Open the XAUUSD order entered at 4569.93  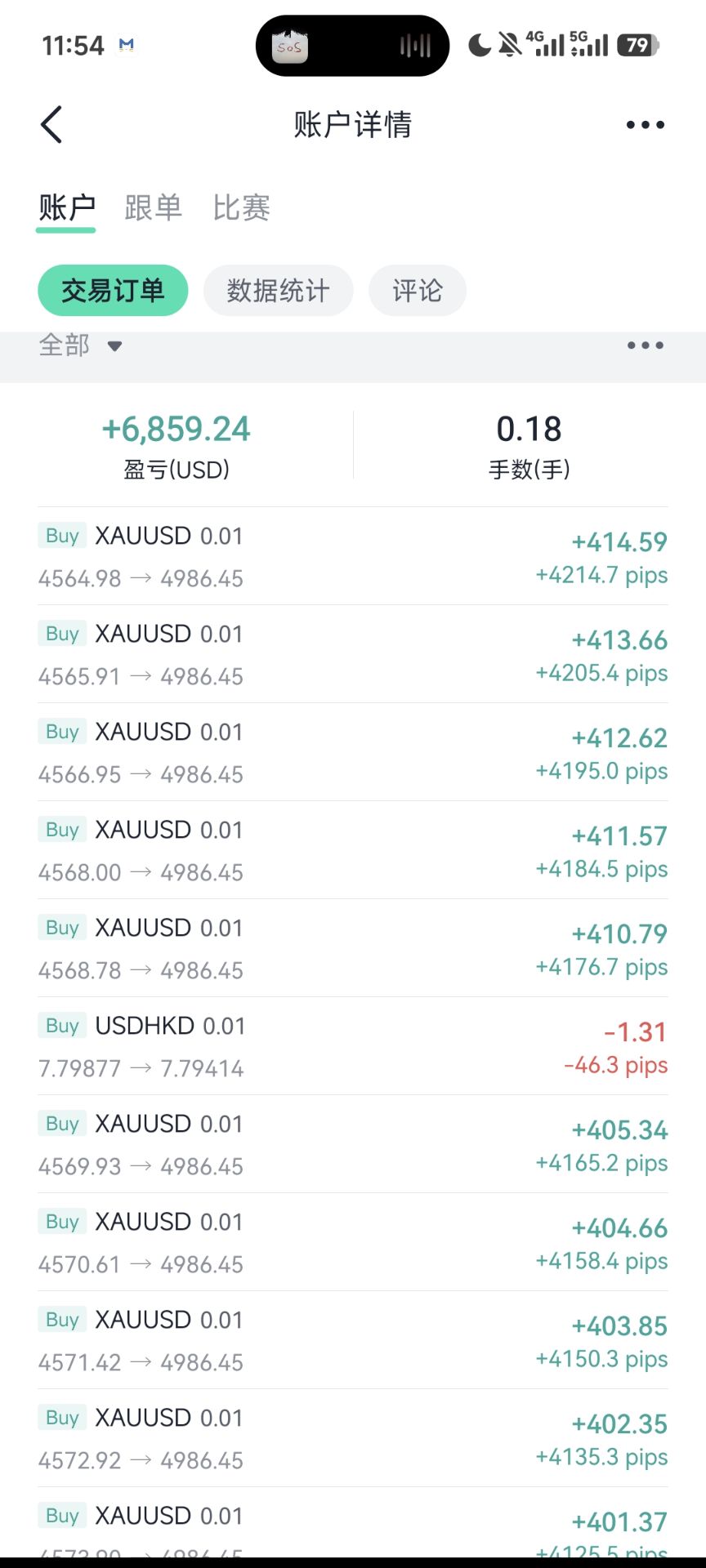[353, 1144]
